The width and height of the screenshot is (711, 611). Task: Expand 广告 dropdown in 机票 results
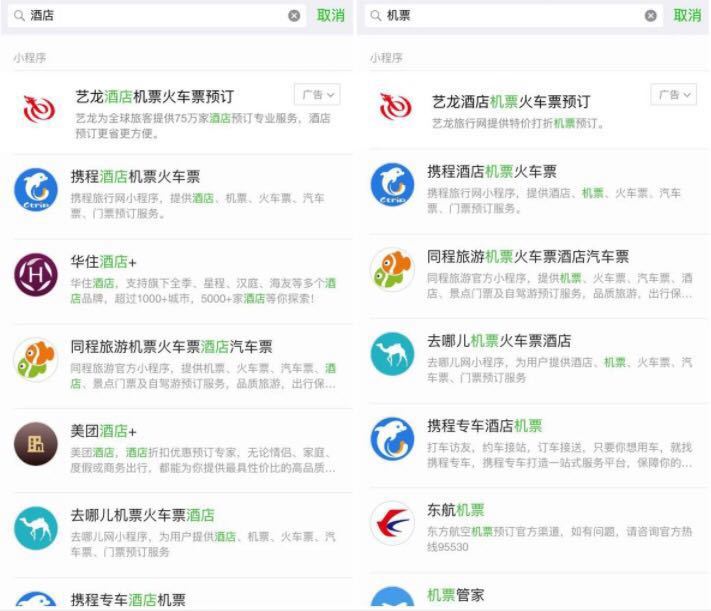pyautogui.click(x=673, y=95)
